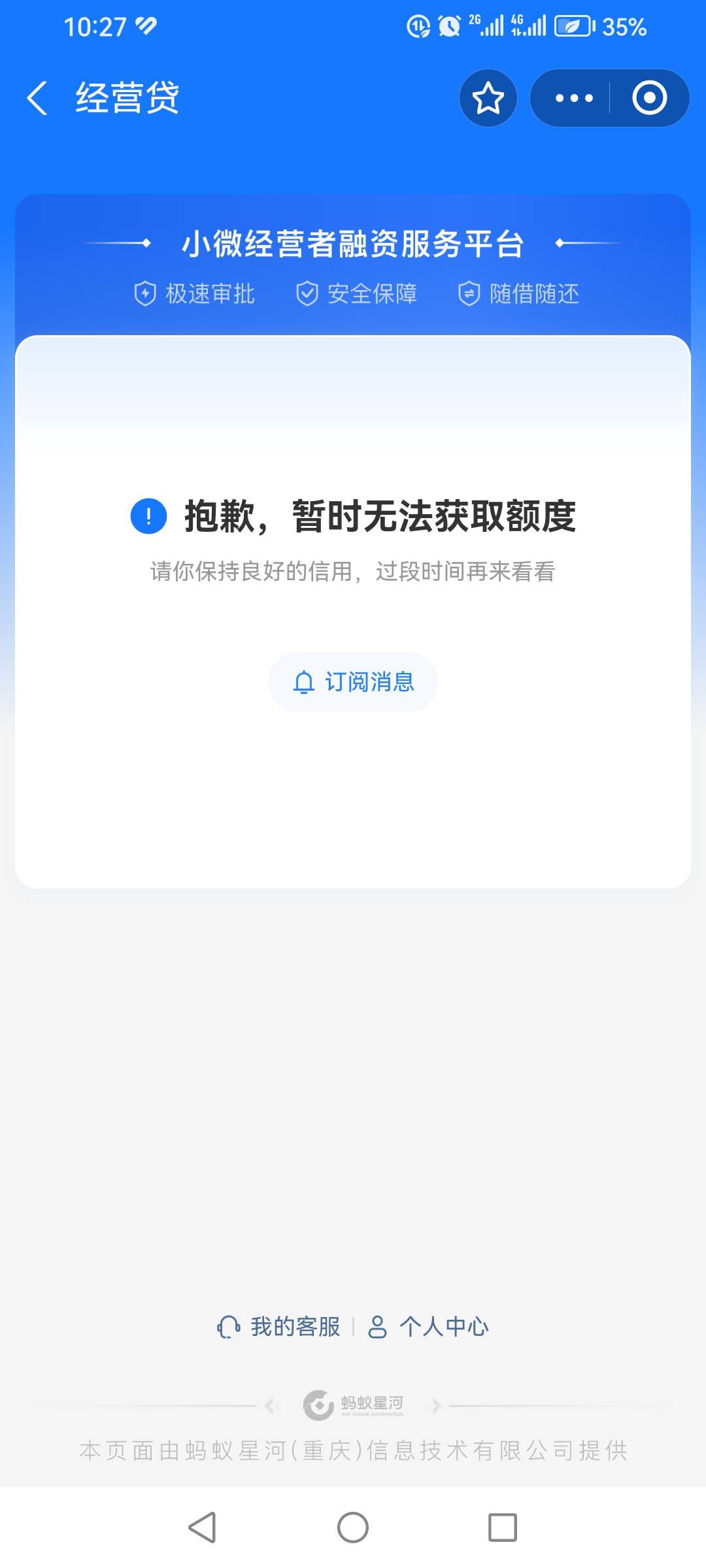Go to the phone's home screen
The width and height of the screenshot is (706, 1568).
(353, 1527)
